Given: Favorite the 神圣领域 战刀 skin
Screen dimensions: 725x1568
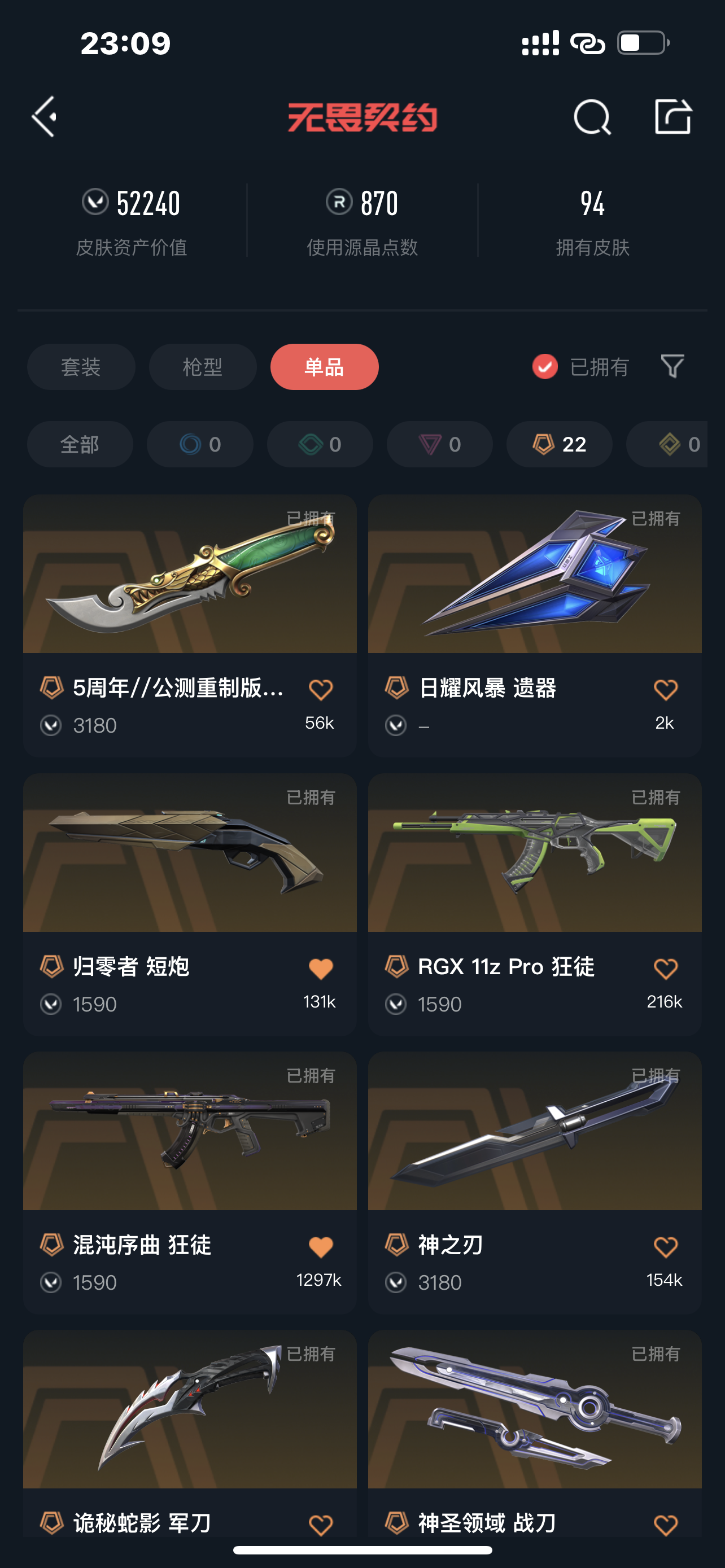Looking at the screenshot, I should 665,1525.
